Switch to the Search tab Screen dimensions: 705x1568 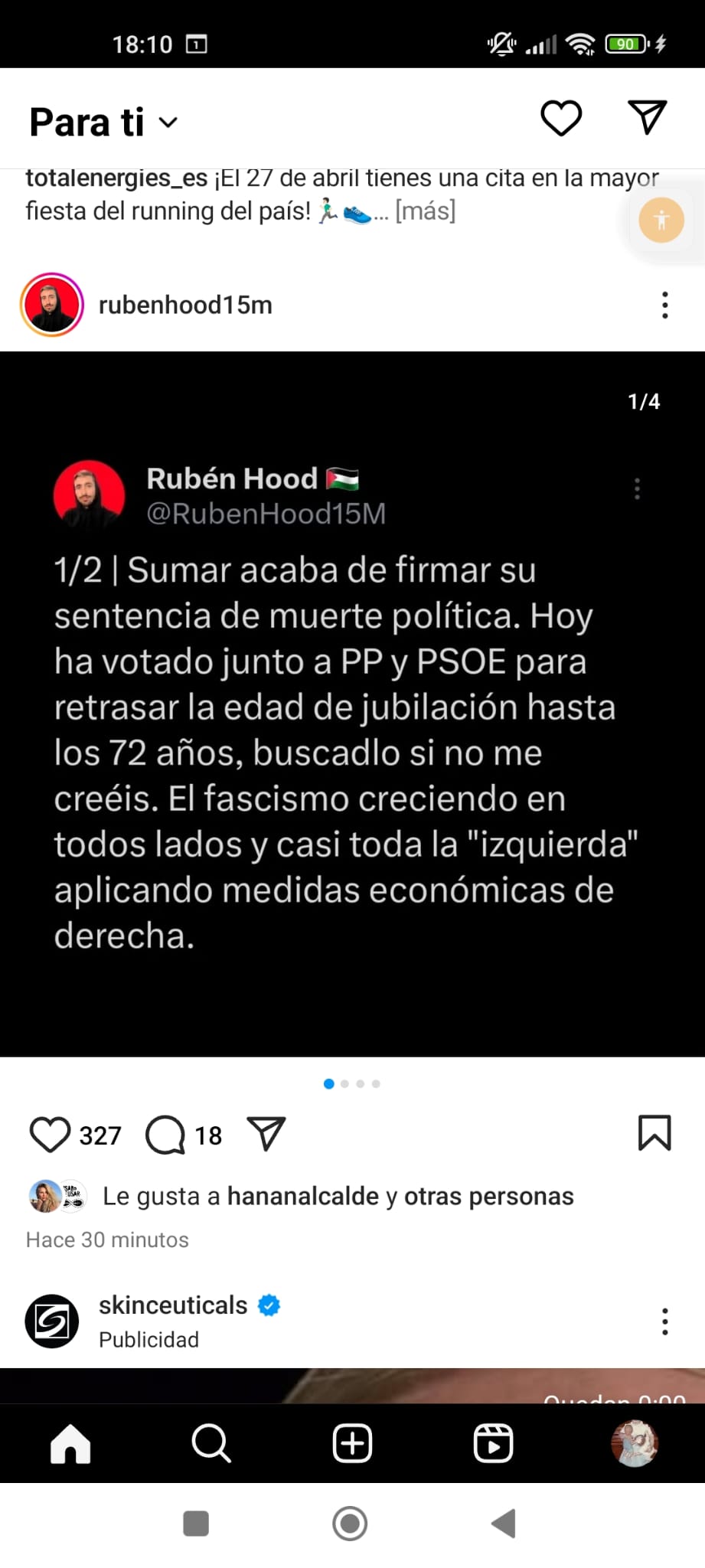211,1444
